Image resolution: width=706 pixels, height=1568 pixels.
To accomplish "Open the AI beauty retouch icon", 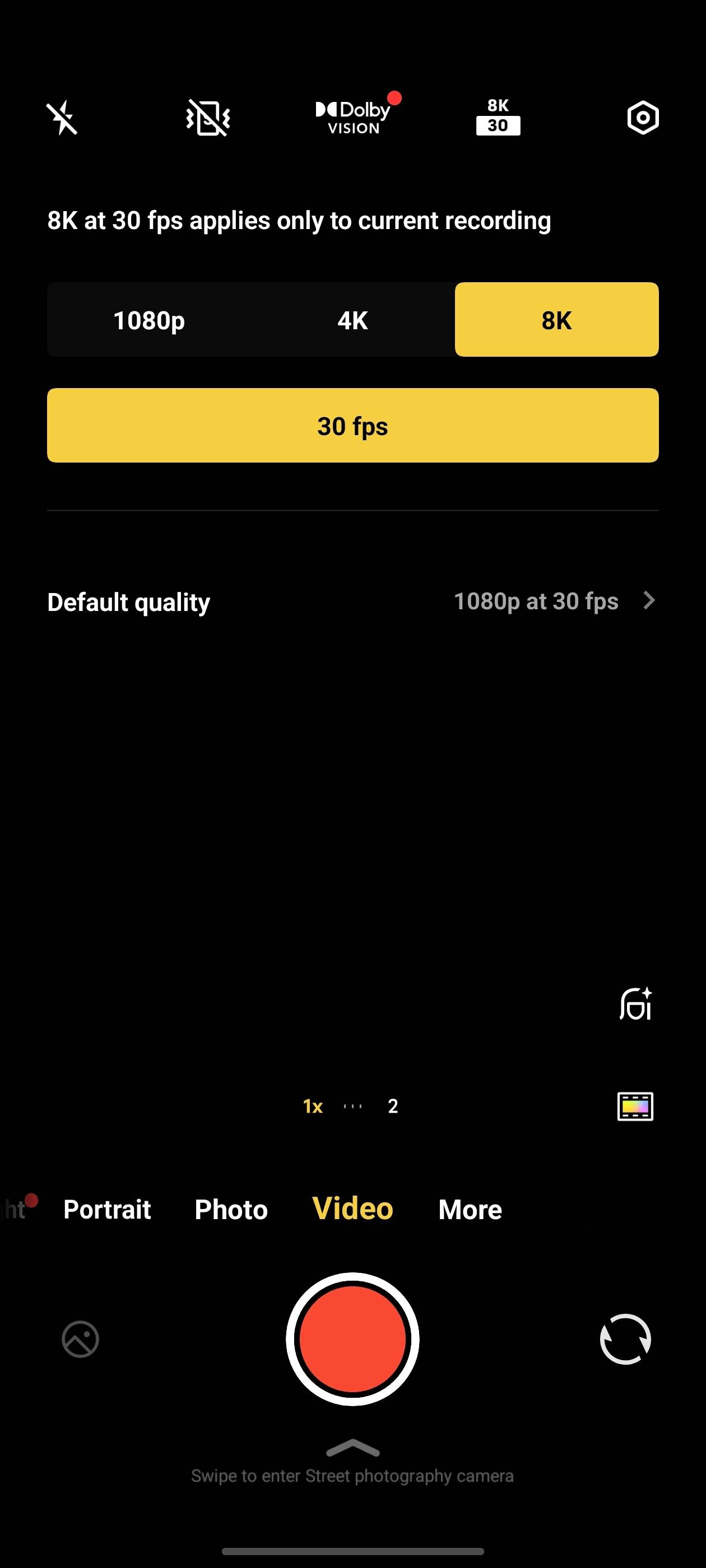I will [x=635, y=1004].
